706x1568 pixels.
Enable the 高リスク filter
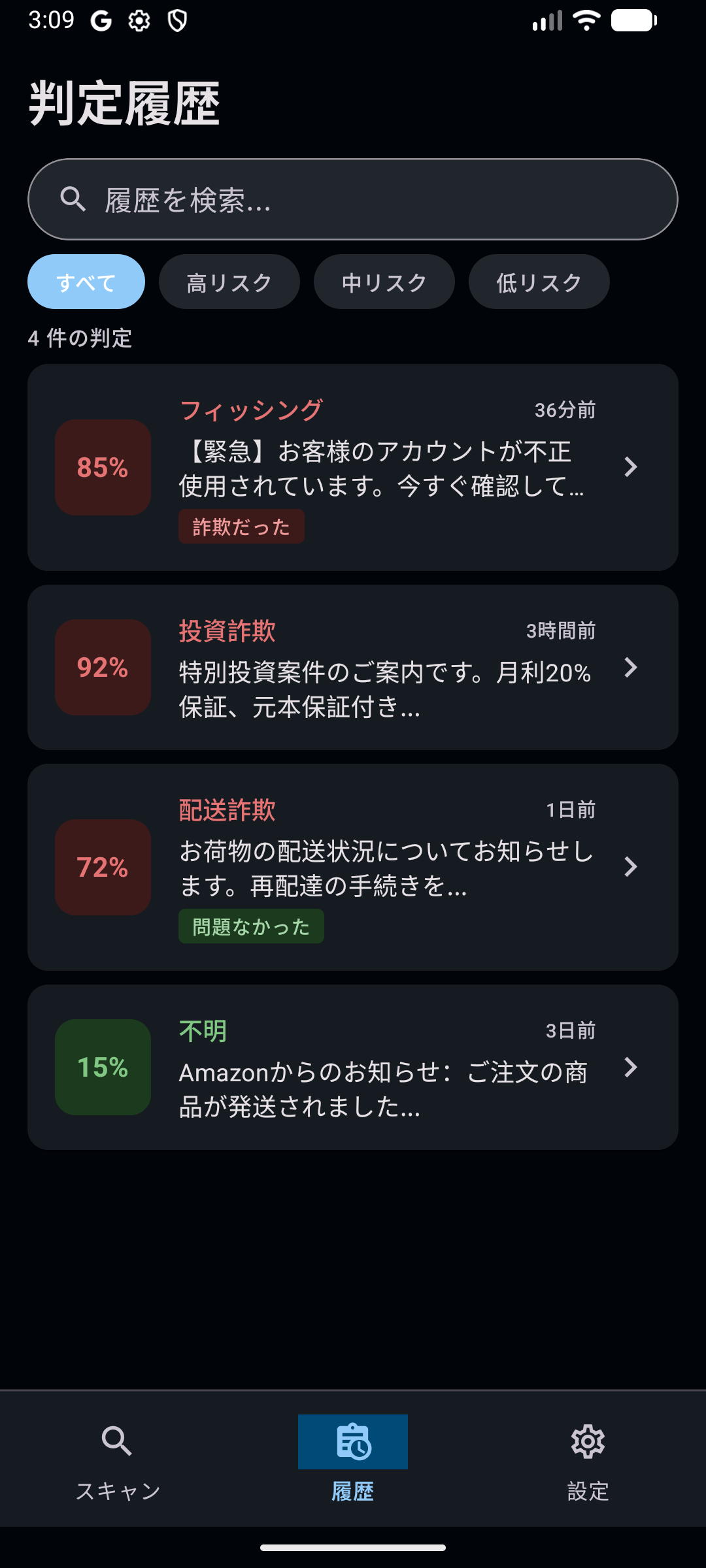point(229,282)
